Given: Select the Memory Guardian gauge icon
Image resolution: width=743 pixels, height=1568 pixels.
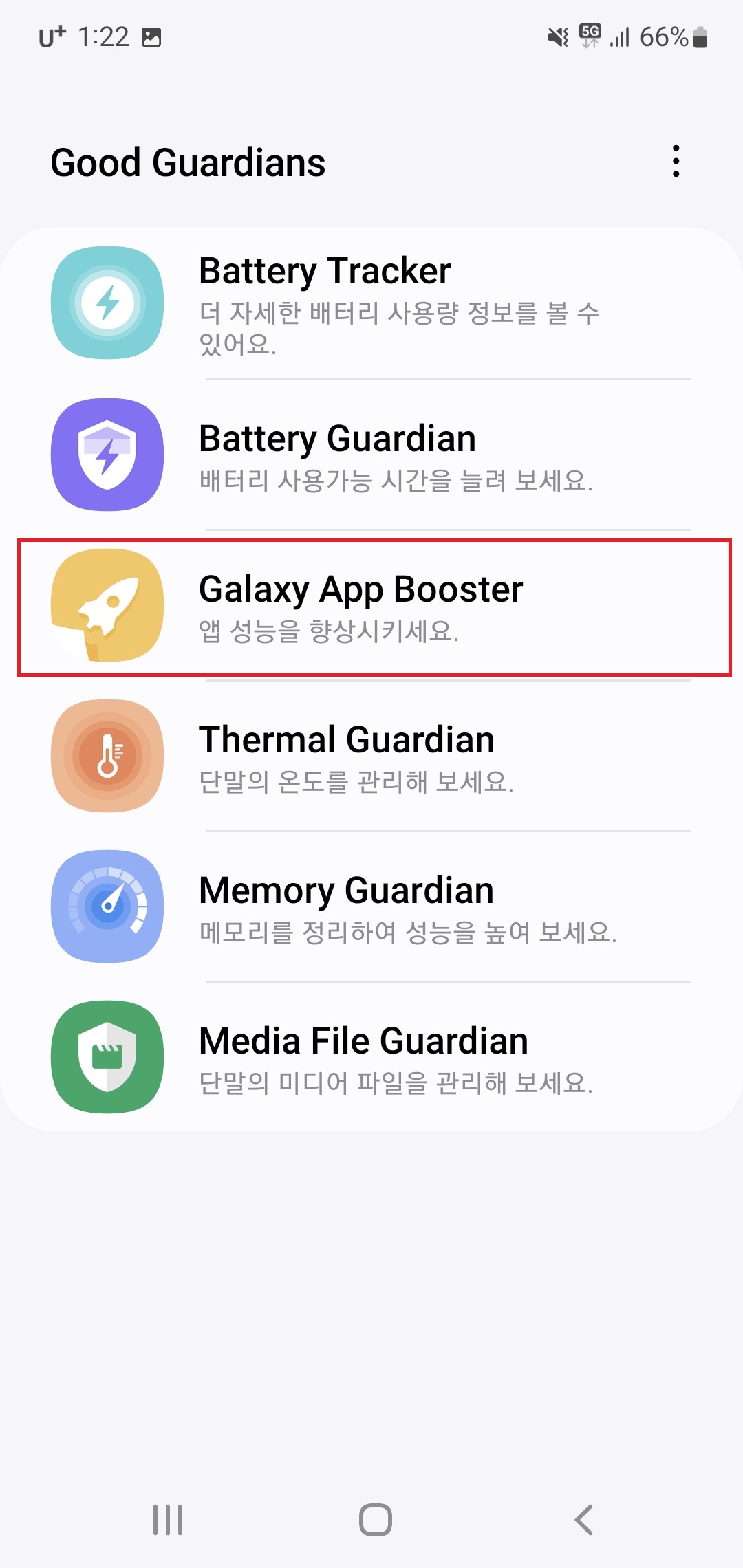Looking at the screenshot, I should tap(107, 906).
